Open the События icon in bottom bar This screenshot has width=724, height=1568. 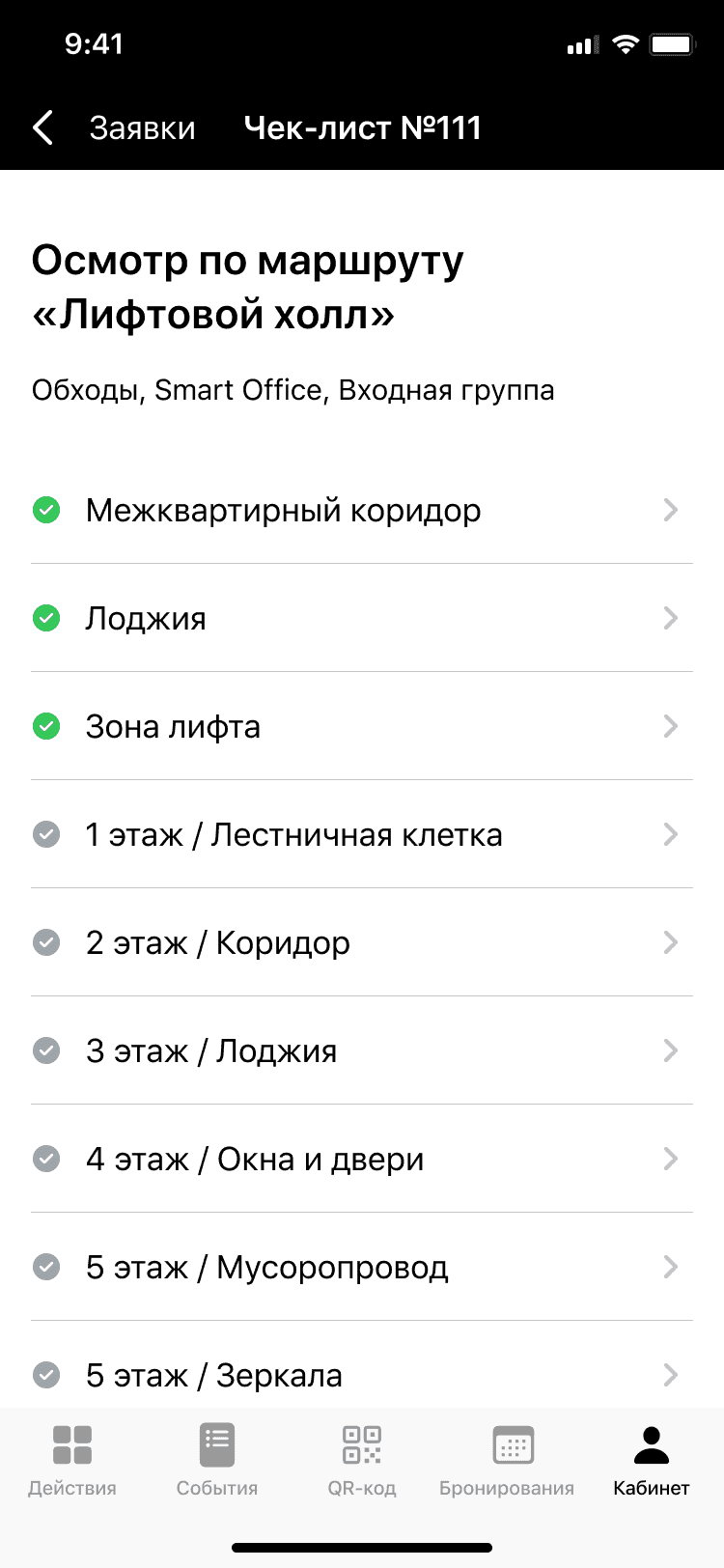click(216, 1443)
